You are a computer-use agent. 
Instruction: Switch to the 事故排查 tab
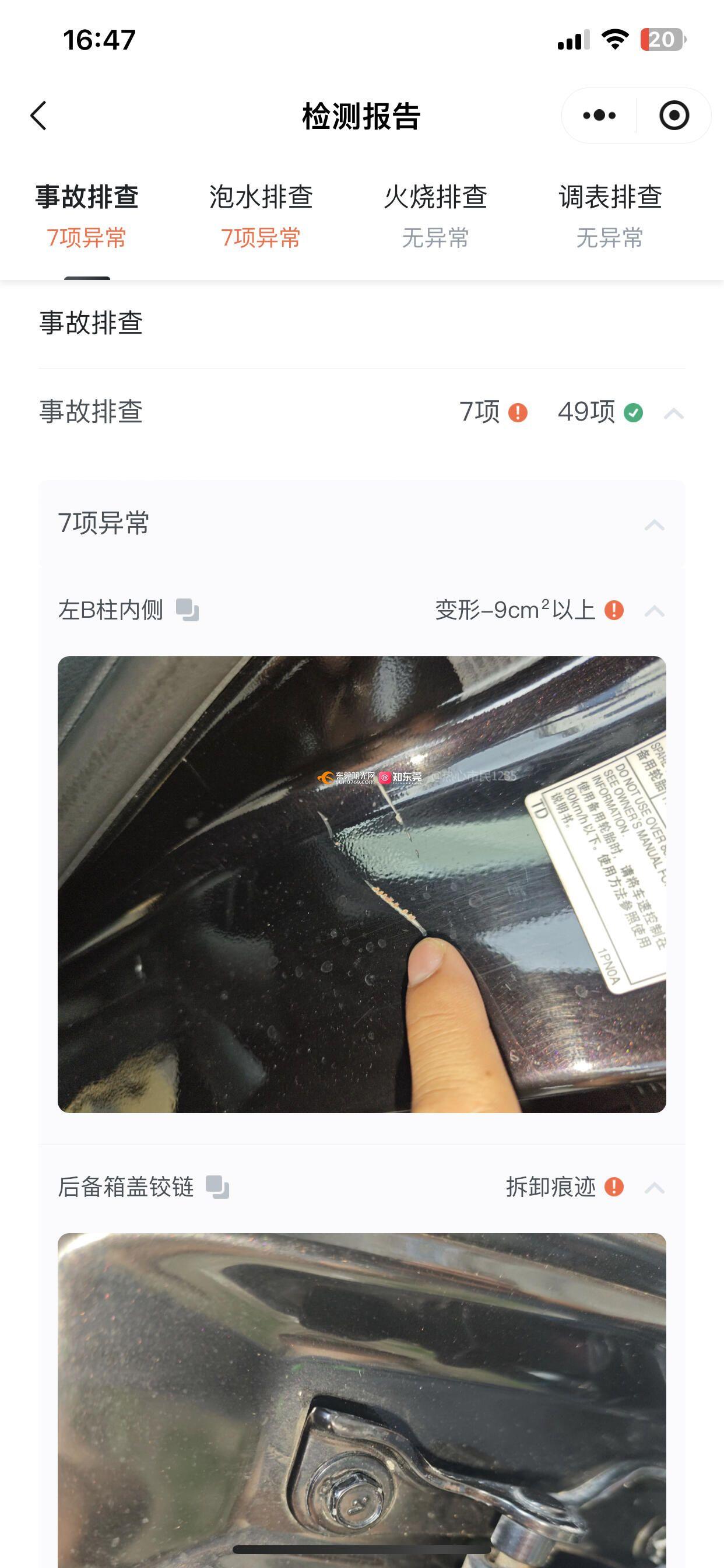[87, 214]
